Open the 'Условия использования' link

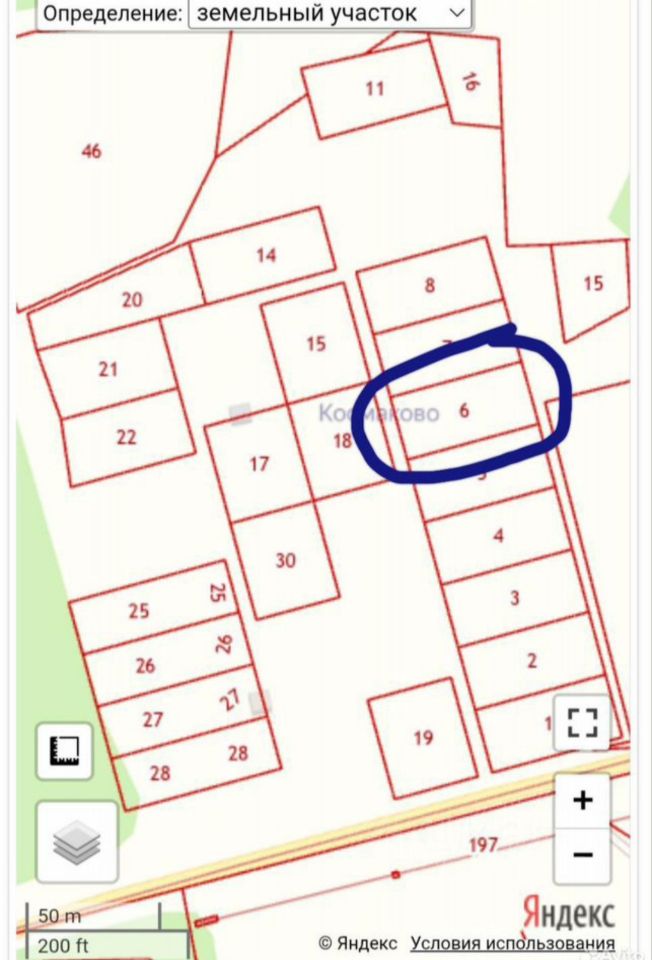coord(512,943)
